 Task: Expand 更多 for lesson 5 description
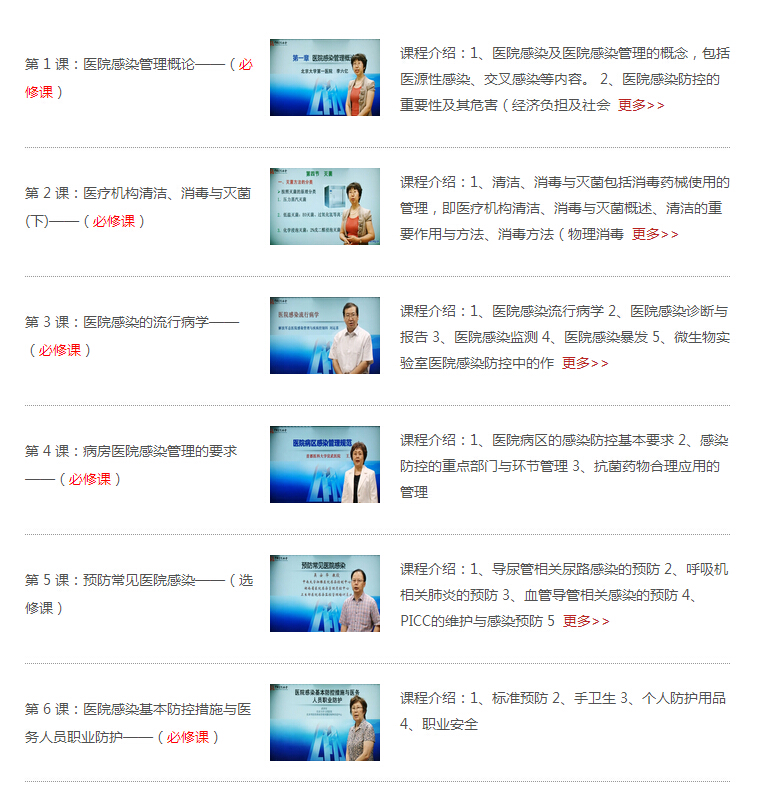point(586,621)
